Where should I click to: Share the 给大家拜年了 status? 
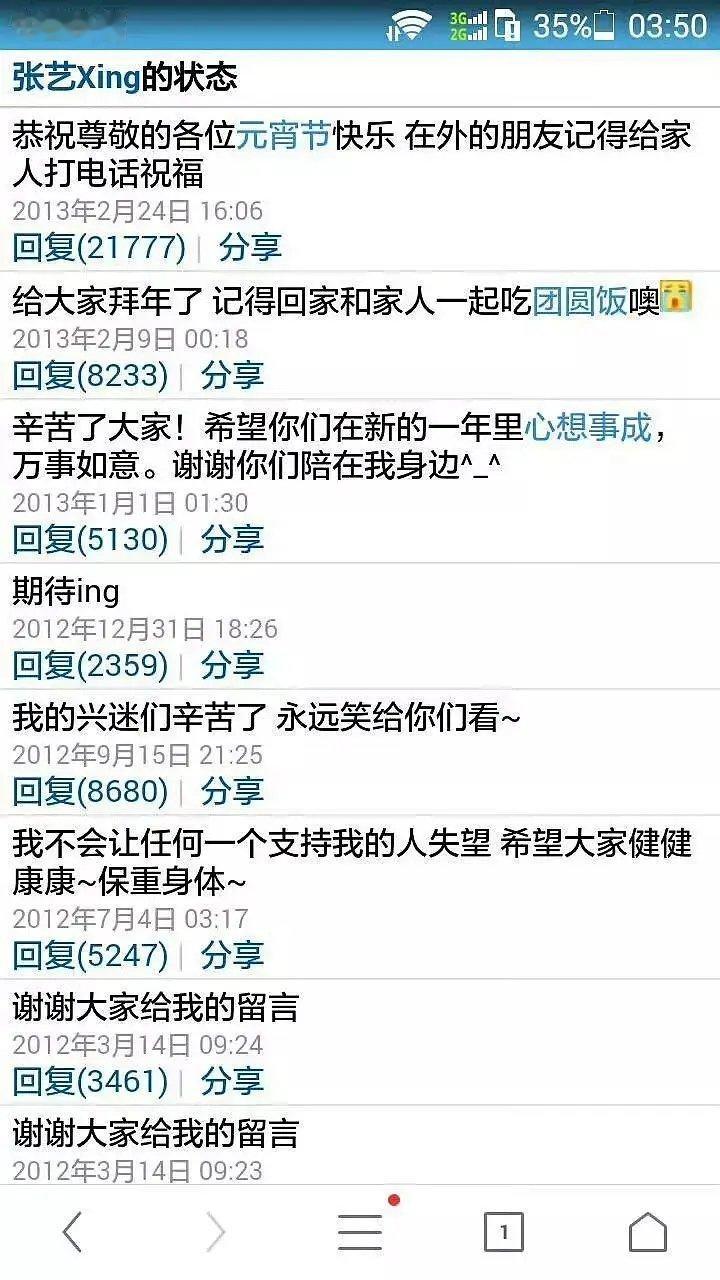(x=232, y=375)
